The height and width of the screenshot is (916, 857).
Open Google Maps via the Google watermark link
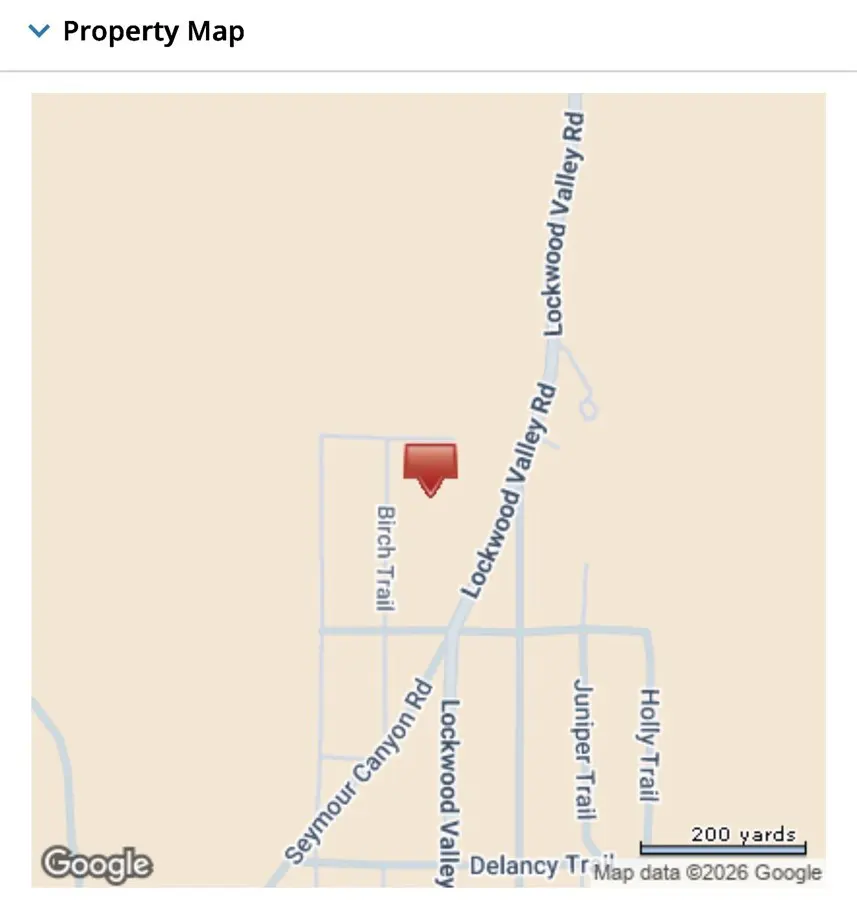click(96, 864)
